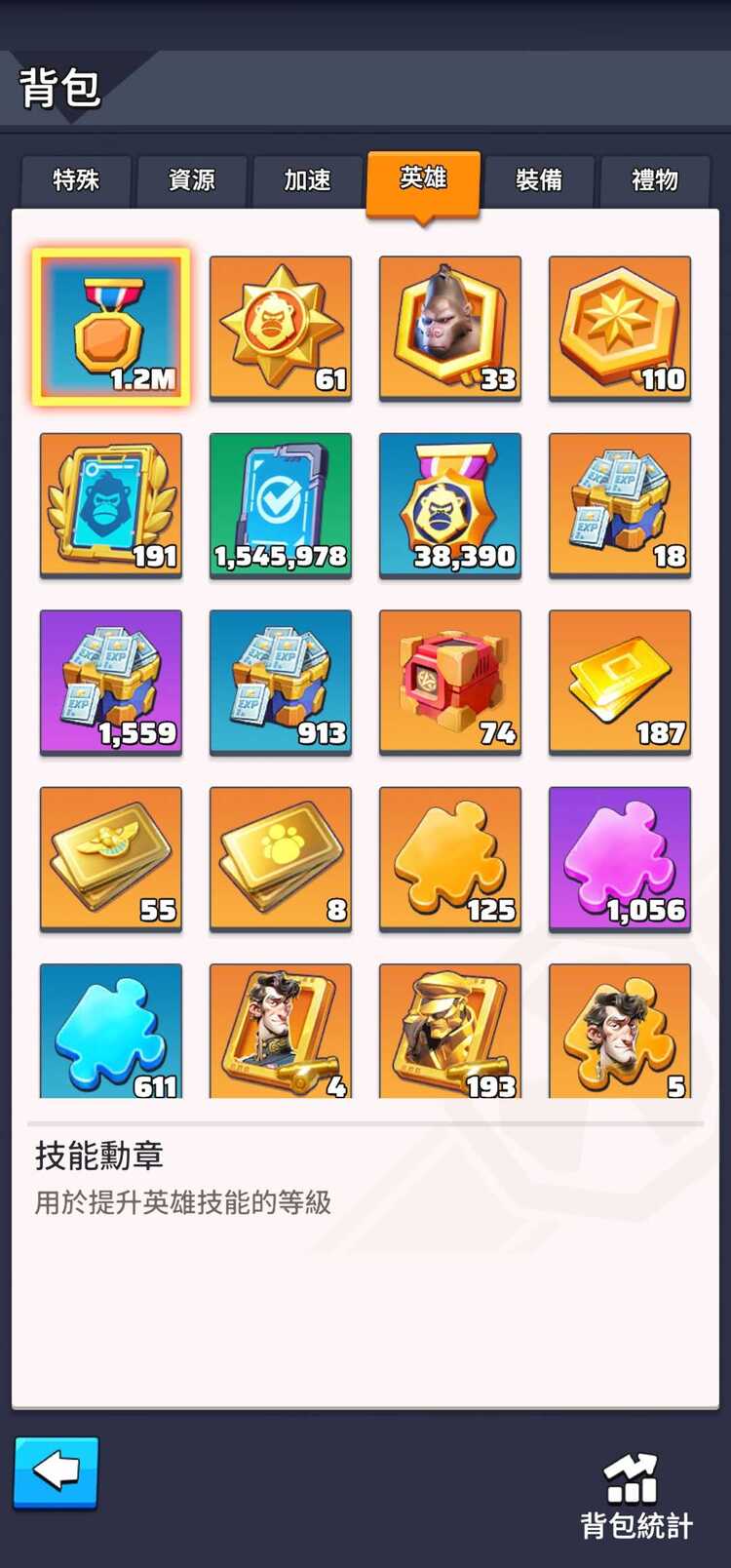Select the gold ticket item with 187
This screenshot has width=731, height=1568.
point(620,682)
